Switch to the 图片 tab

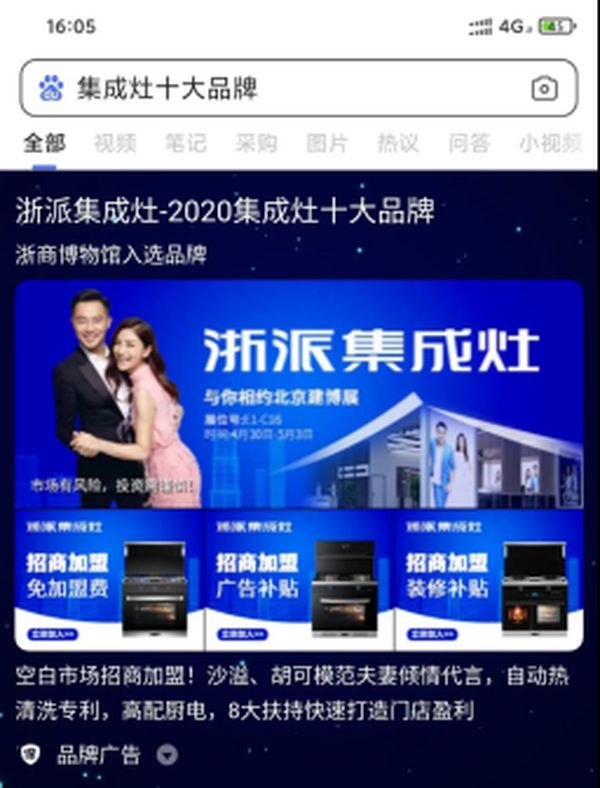pyautogui.click(x=327, y=143)
